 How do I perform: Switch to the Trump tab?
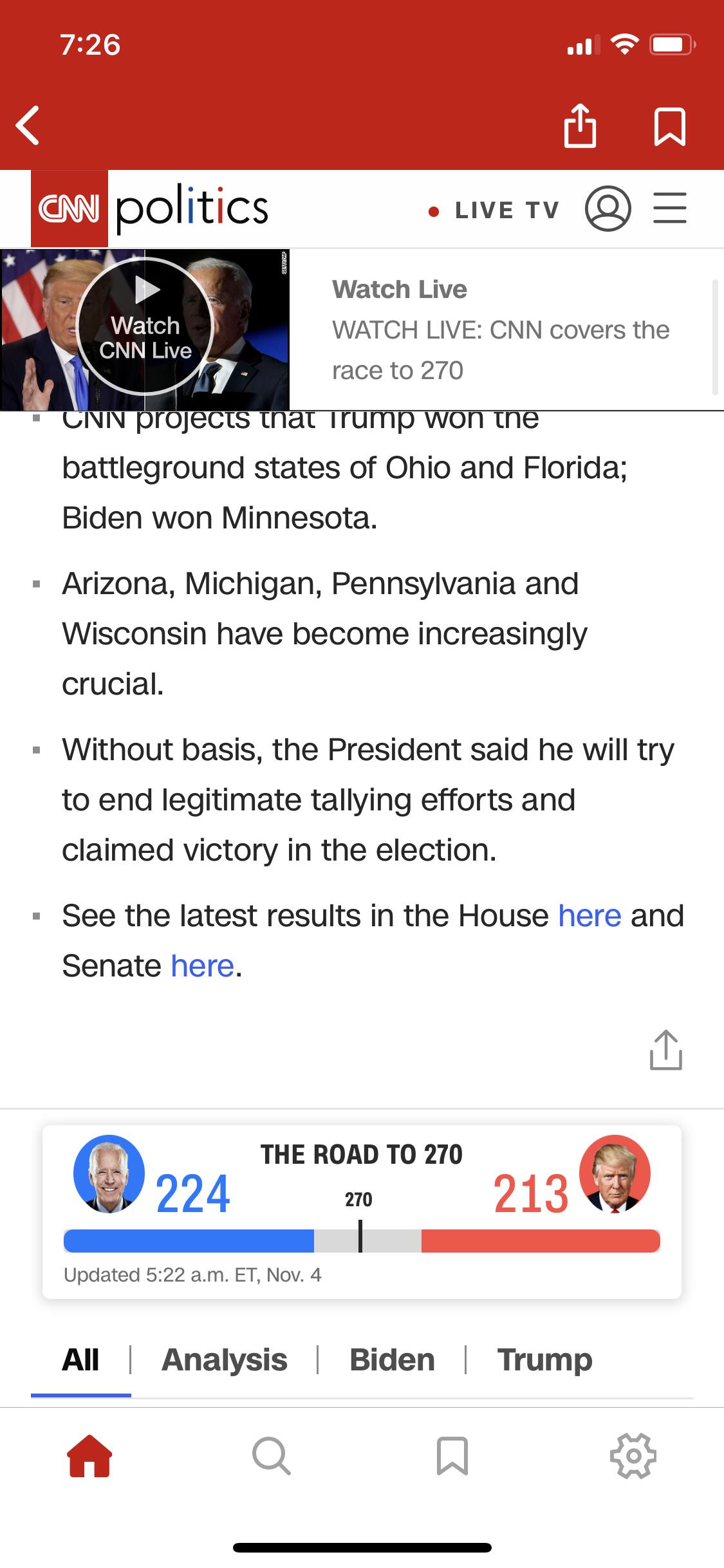(x=544, y=1360)
